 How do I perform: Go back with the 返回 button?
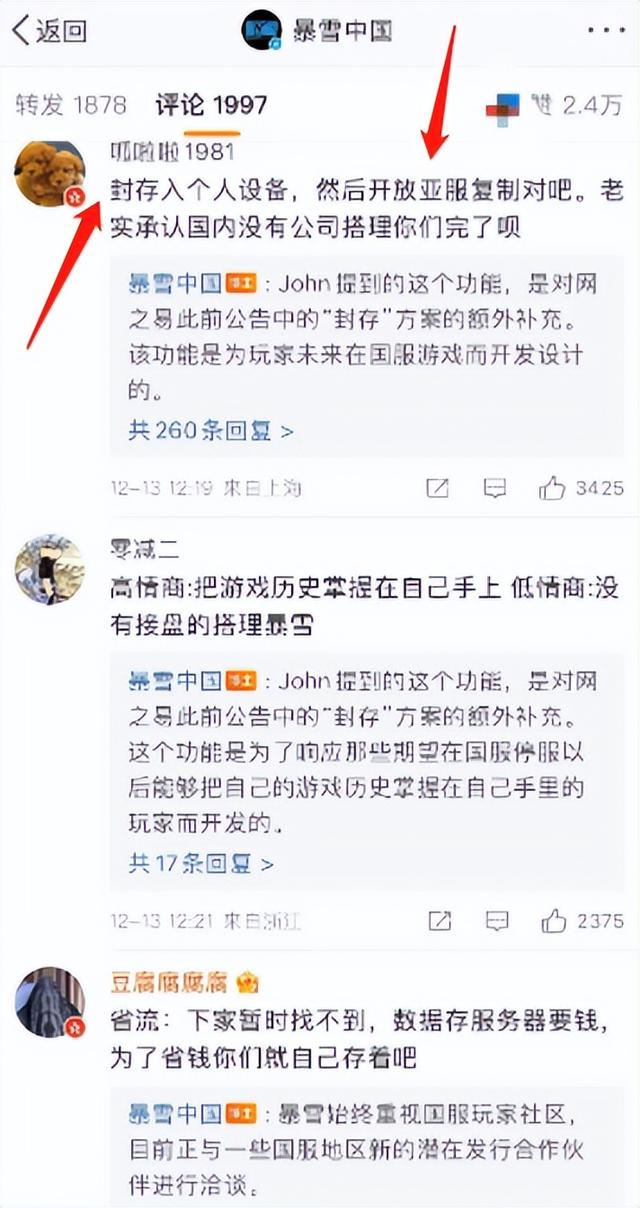pos(50,31)
